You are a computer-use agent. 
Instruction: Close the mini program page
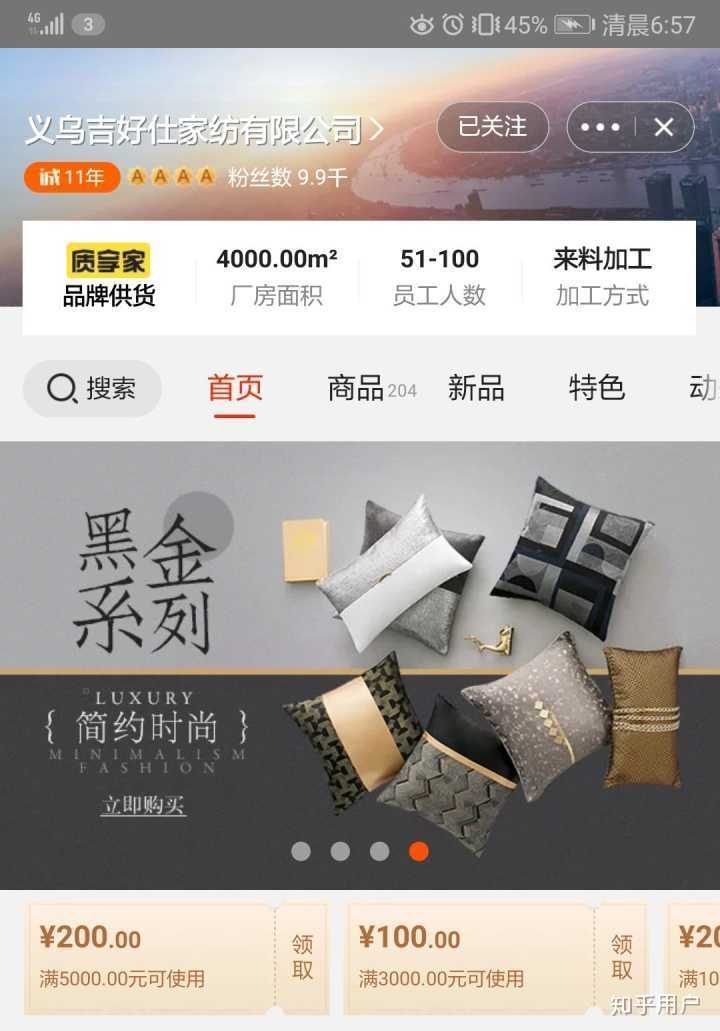(663, 127)
